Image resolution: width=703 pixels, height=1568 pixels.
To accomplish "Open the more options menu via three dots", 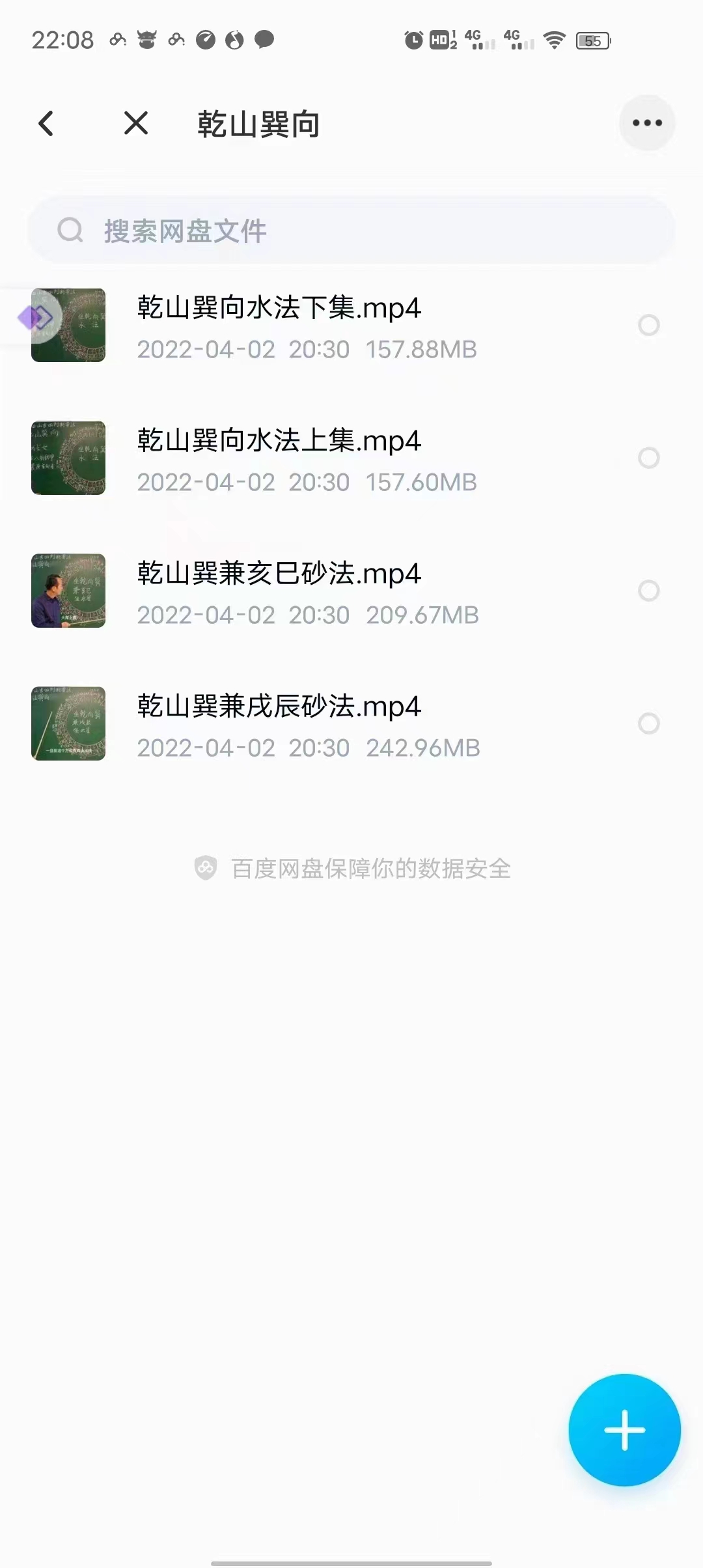I will (647, 123).
